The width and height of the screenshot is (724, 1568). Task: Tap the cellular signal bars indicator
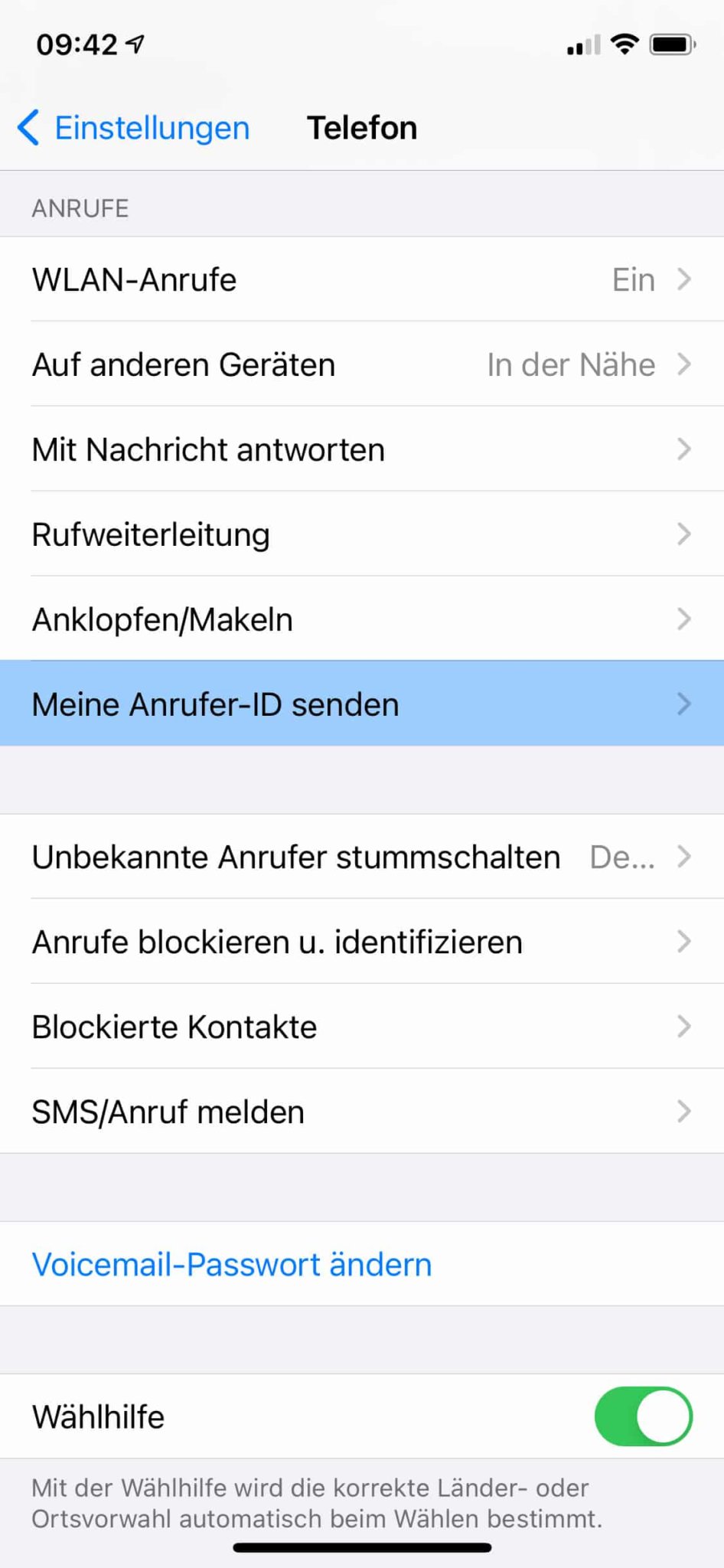click(582, 46)
